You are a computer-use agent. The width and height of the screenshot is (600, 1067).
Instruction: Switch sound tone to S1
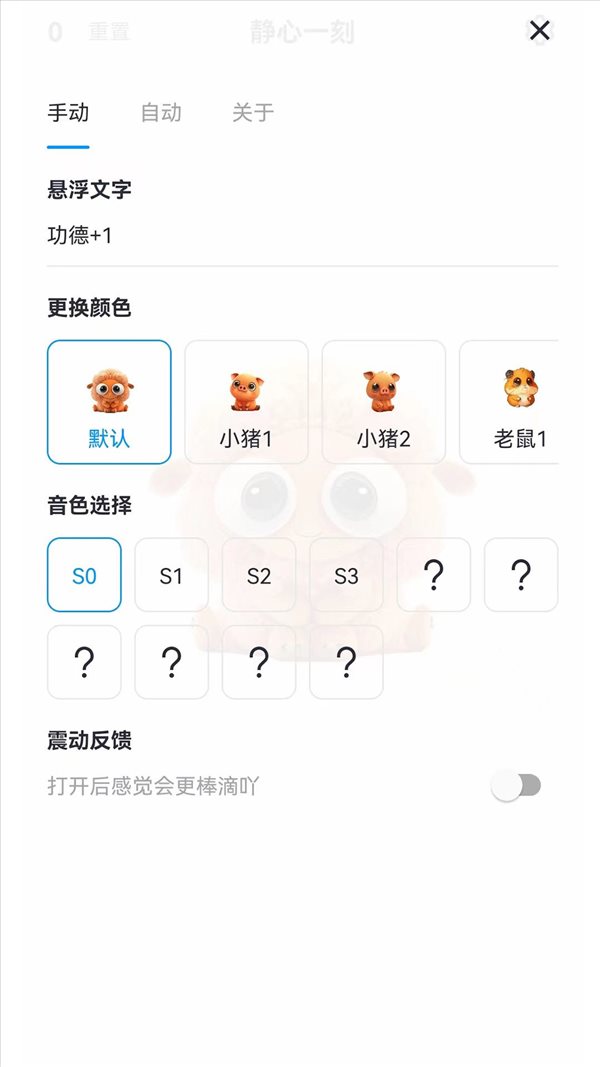coord(171,575)
